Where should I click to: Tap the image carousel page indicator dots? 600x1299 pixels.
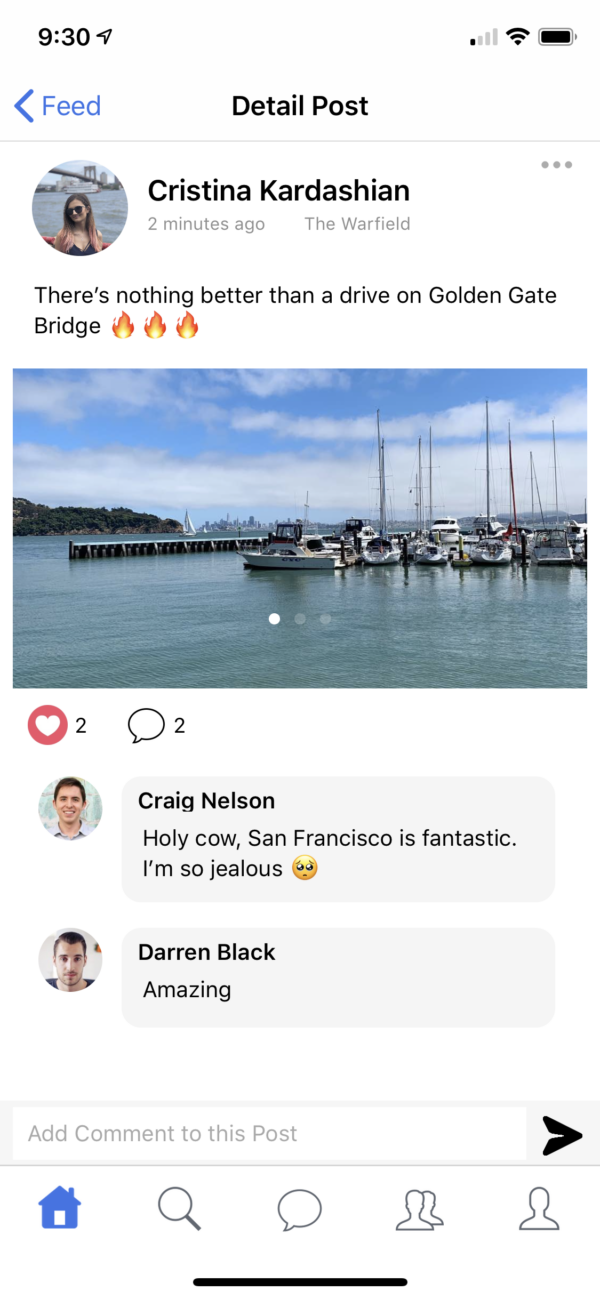tap(300, 619)
